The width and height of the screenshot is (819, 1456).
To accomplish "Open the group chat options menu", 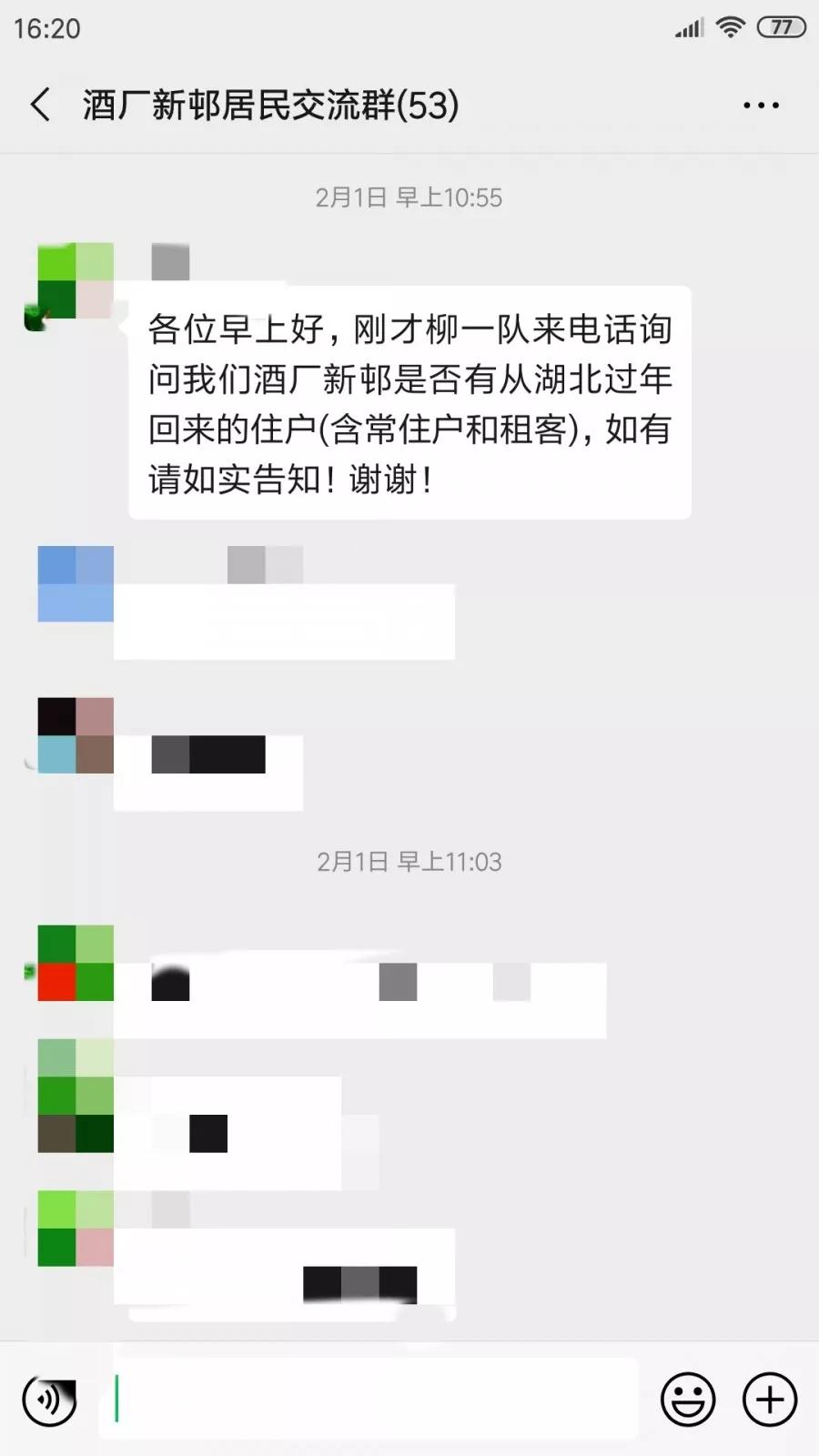I will 761,106.
